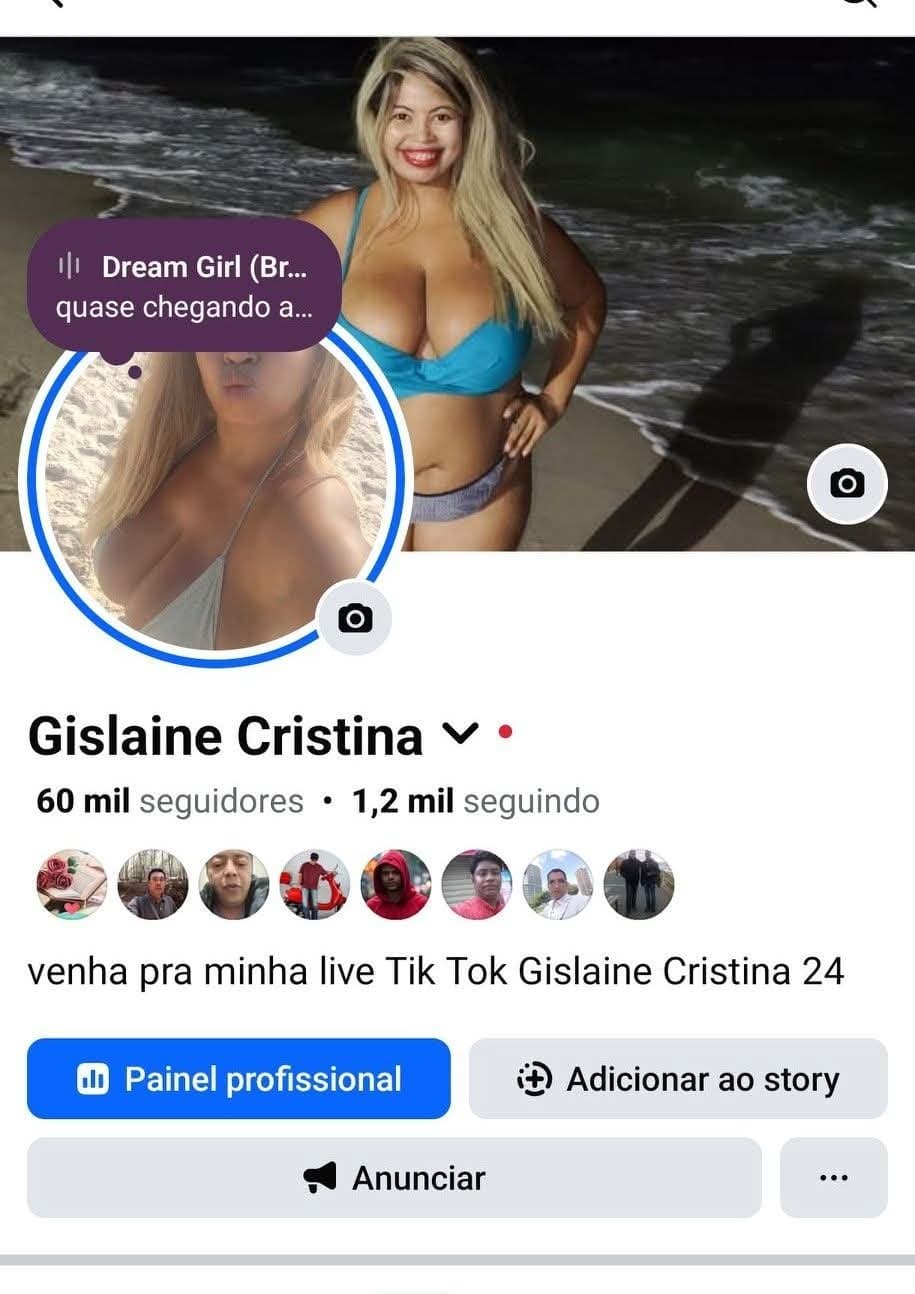Add content via Adicionar ao story
The height and width of the screenshot is (1294, 915).
tap(677, 1079)
